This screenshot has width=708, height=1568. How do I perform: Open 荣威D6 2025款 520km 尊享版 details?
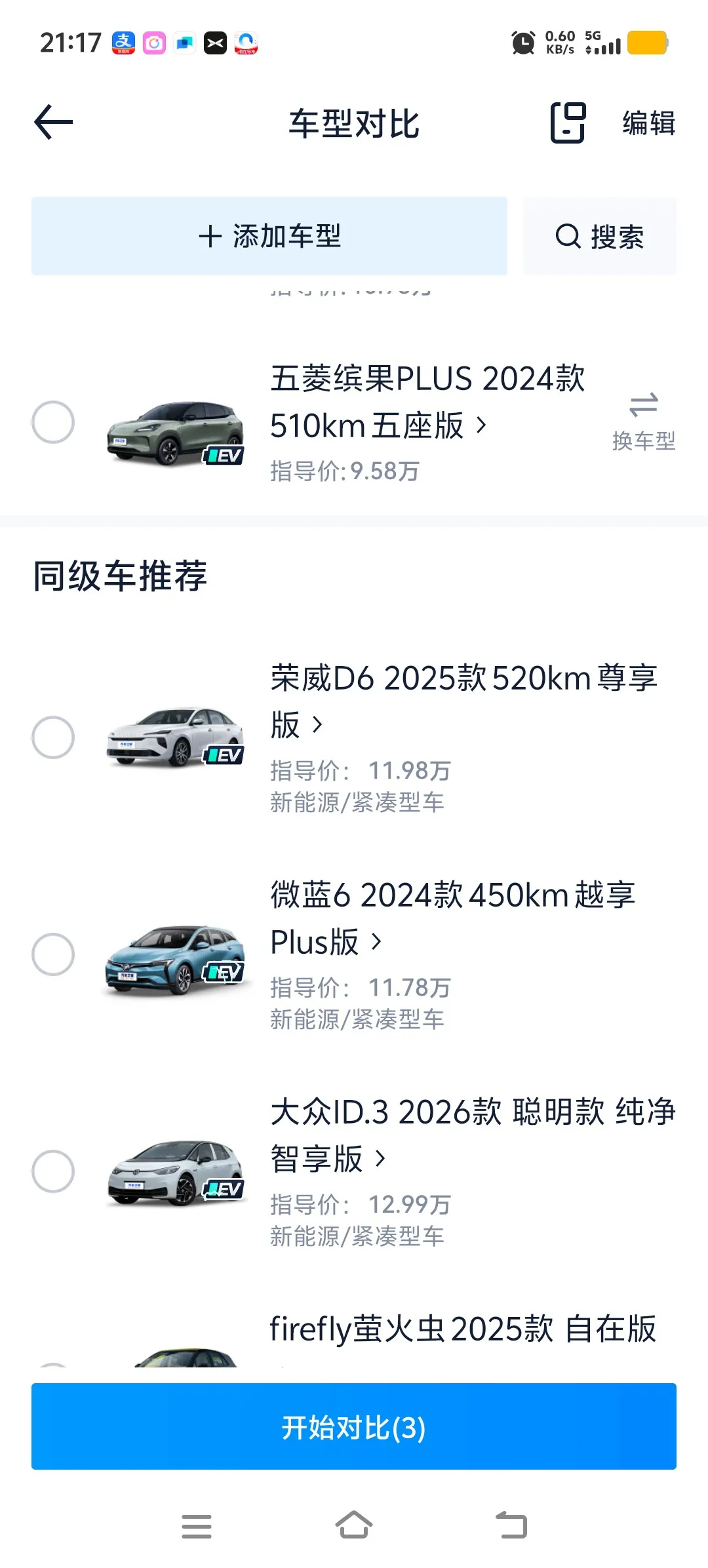point(463,700)
